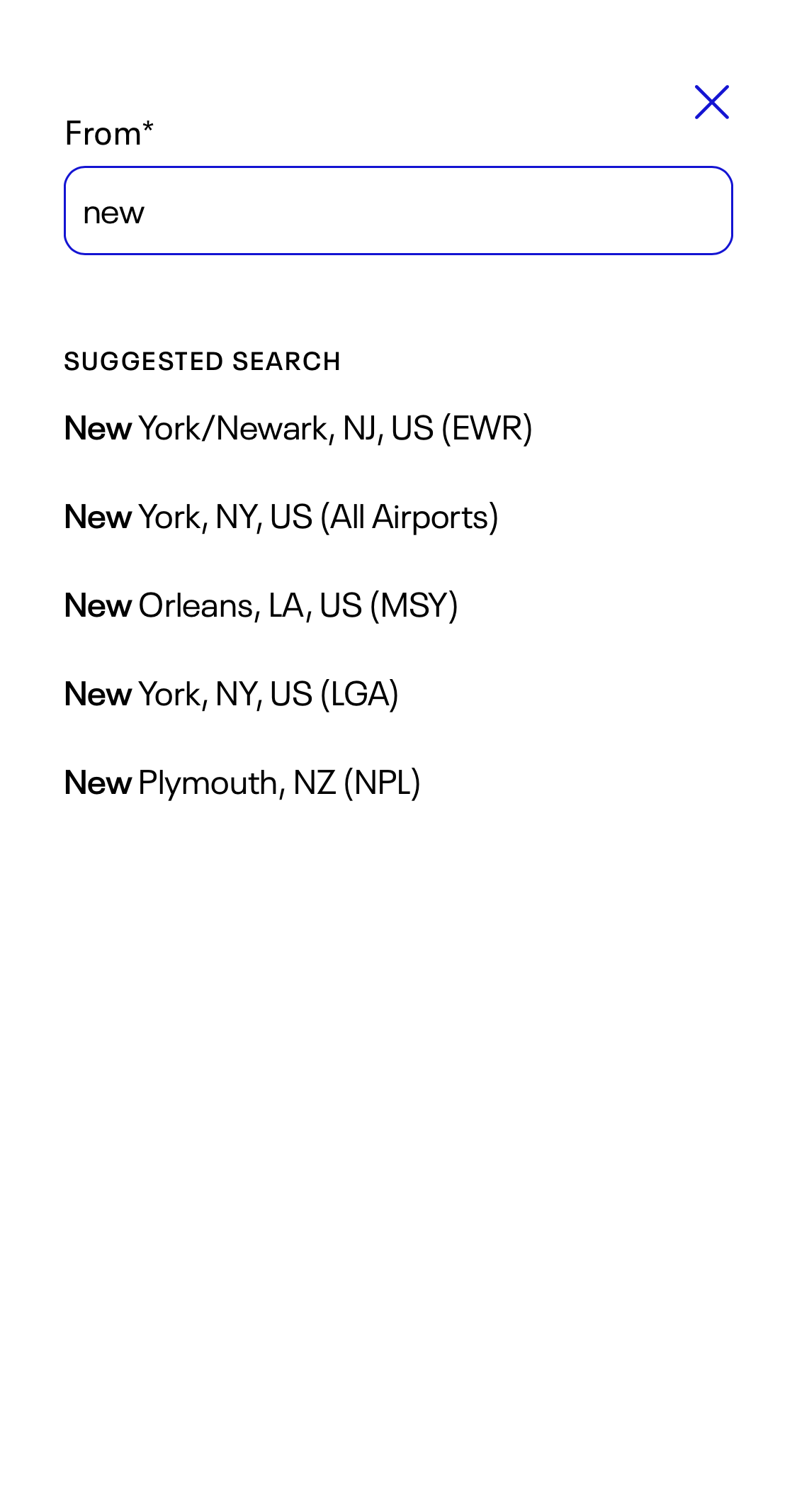Viewport: 797px width, 1512px height.
Task: Choose New Plymouth, NZ (NPL) as origin
Action: (242, 783)
